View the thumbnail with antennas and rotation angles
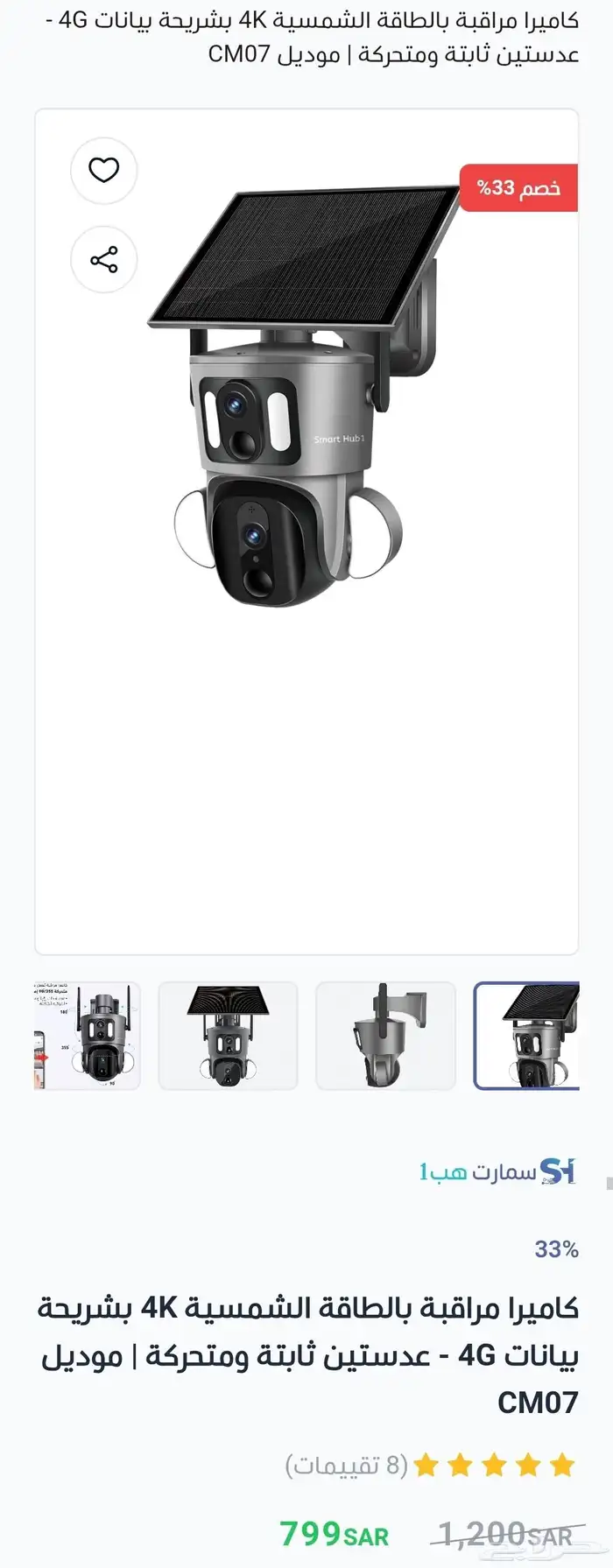Screen dimensions: 613x1568 pos(87,1036)
